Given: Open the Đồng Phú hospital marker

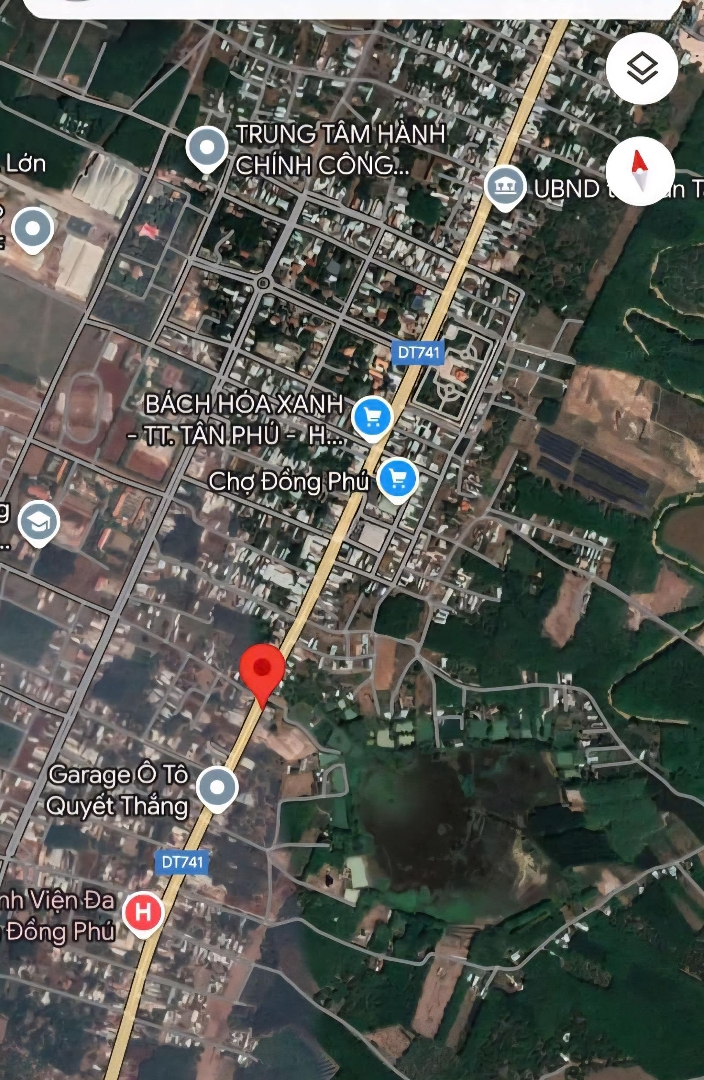Looking at the screenshot, I should coord(144,912).
